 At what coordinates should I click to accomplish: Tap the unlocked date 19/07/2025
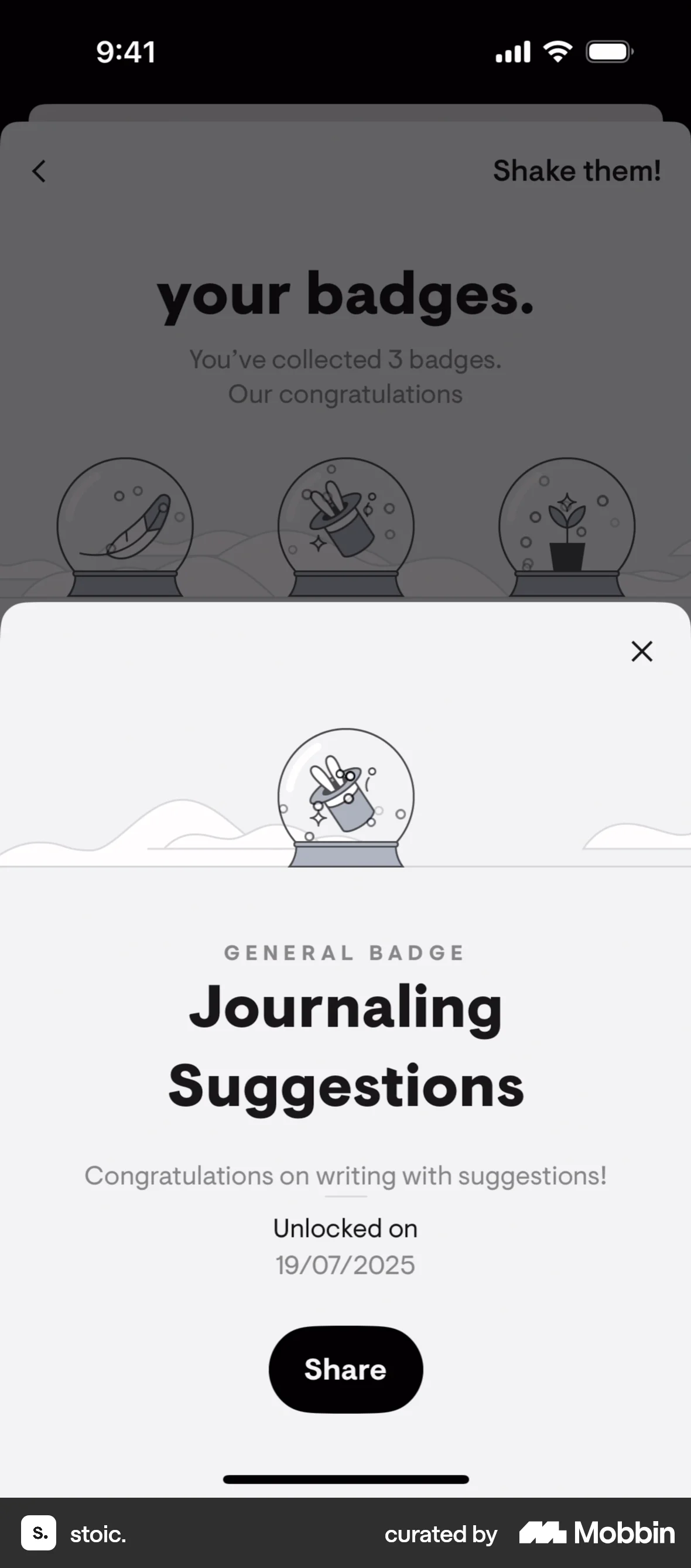[x=345, y=1264]
